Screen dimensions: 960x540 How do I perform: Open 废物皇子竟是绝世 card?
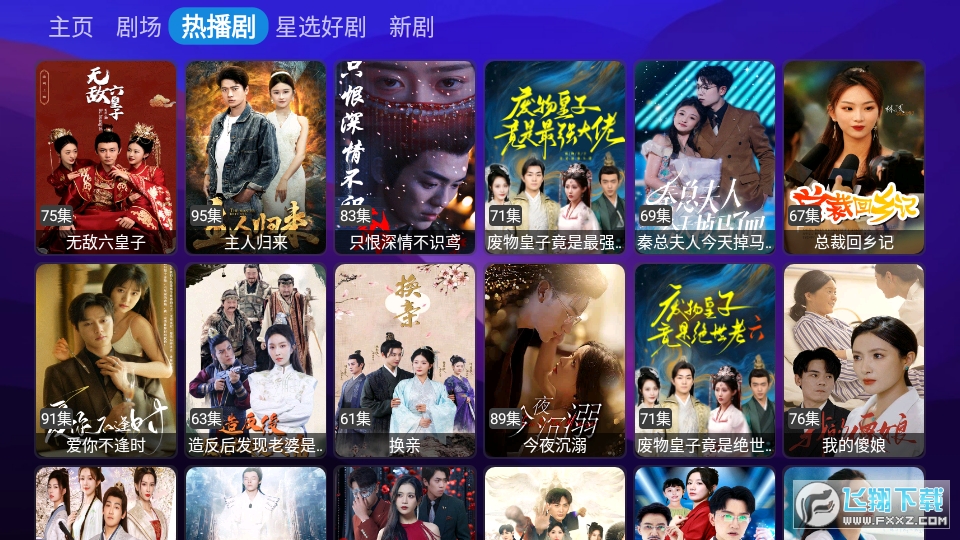(705, 360)
